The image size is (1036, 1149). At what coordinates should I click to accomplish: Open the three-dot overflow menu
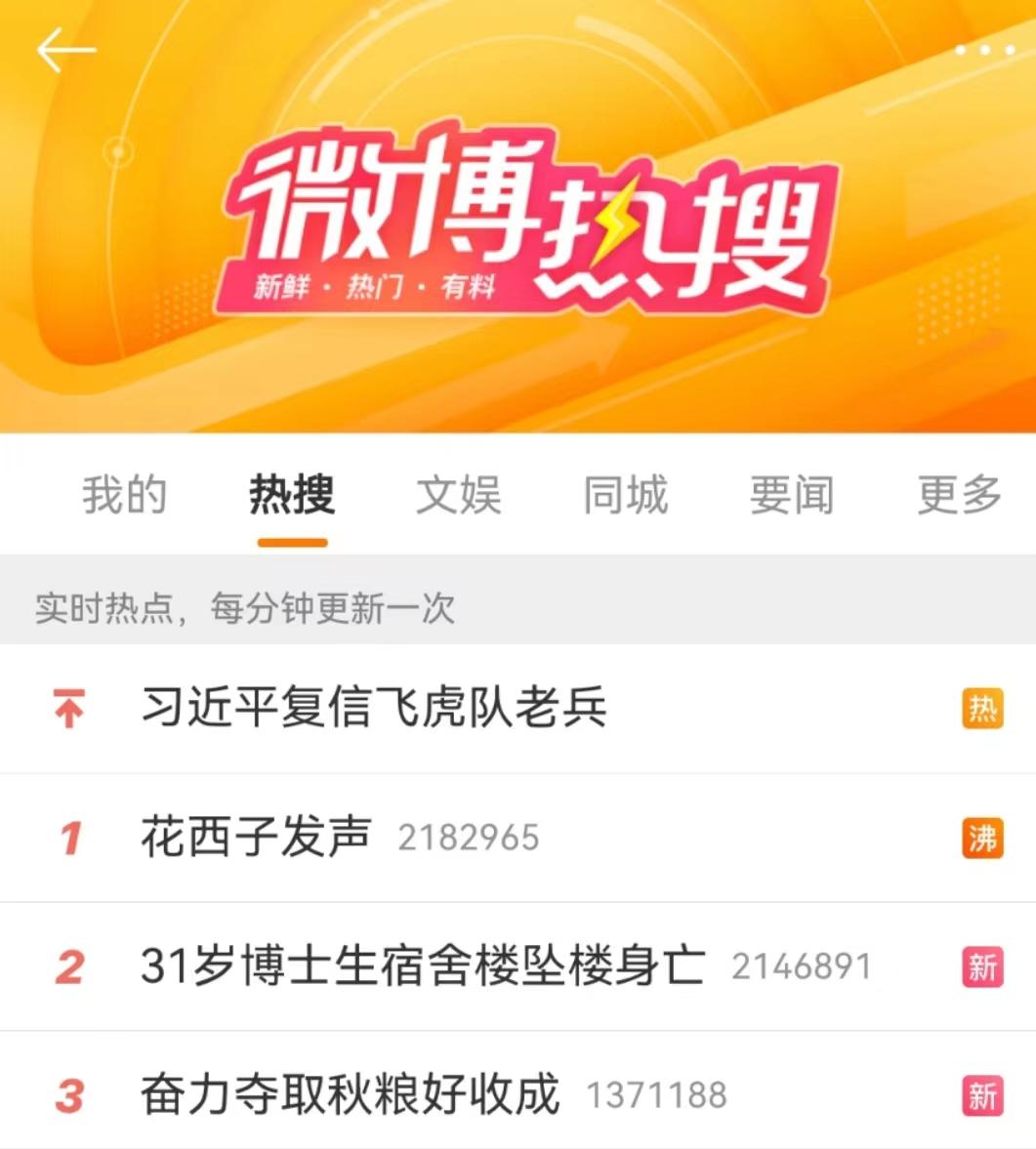point(984,51)
